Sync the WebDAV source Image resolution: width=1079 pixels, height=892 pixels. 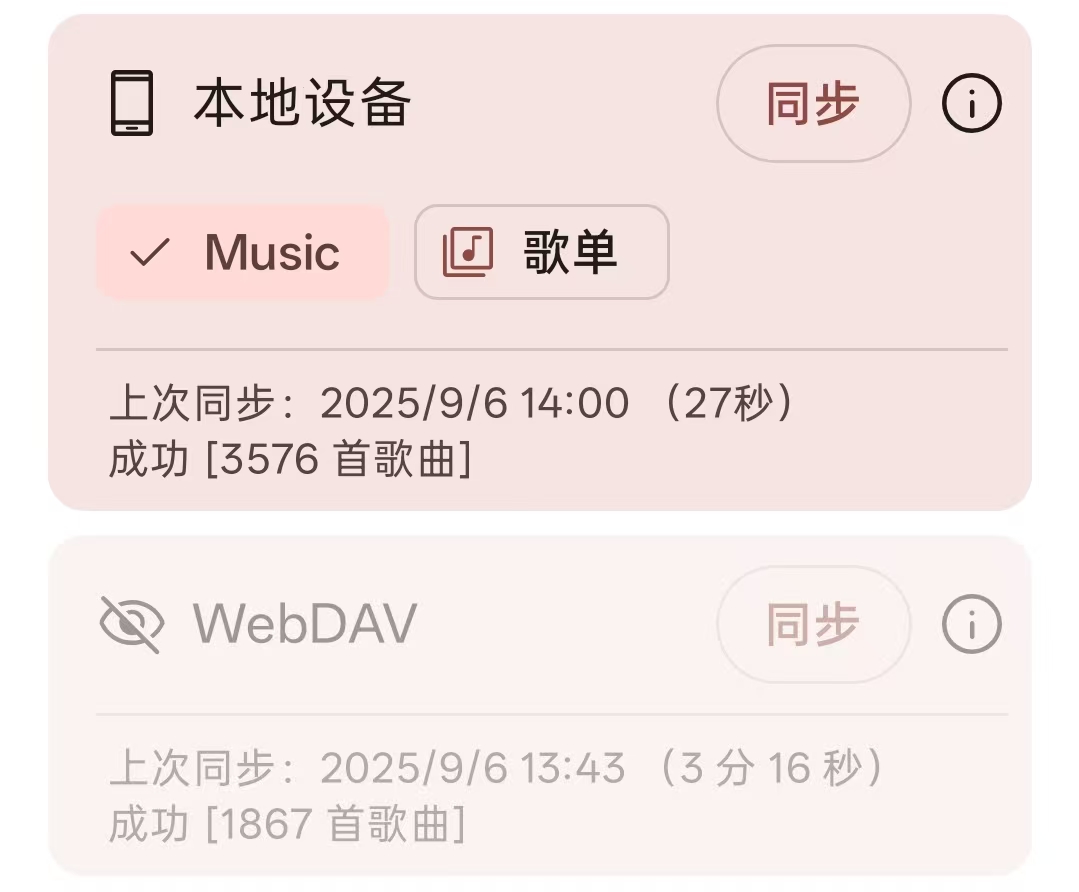(x=813, y=625)
